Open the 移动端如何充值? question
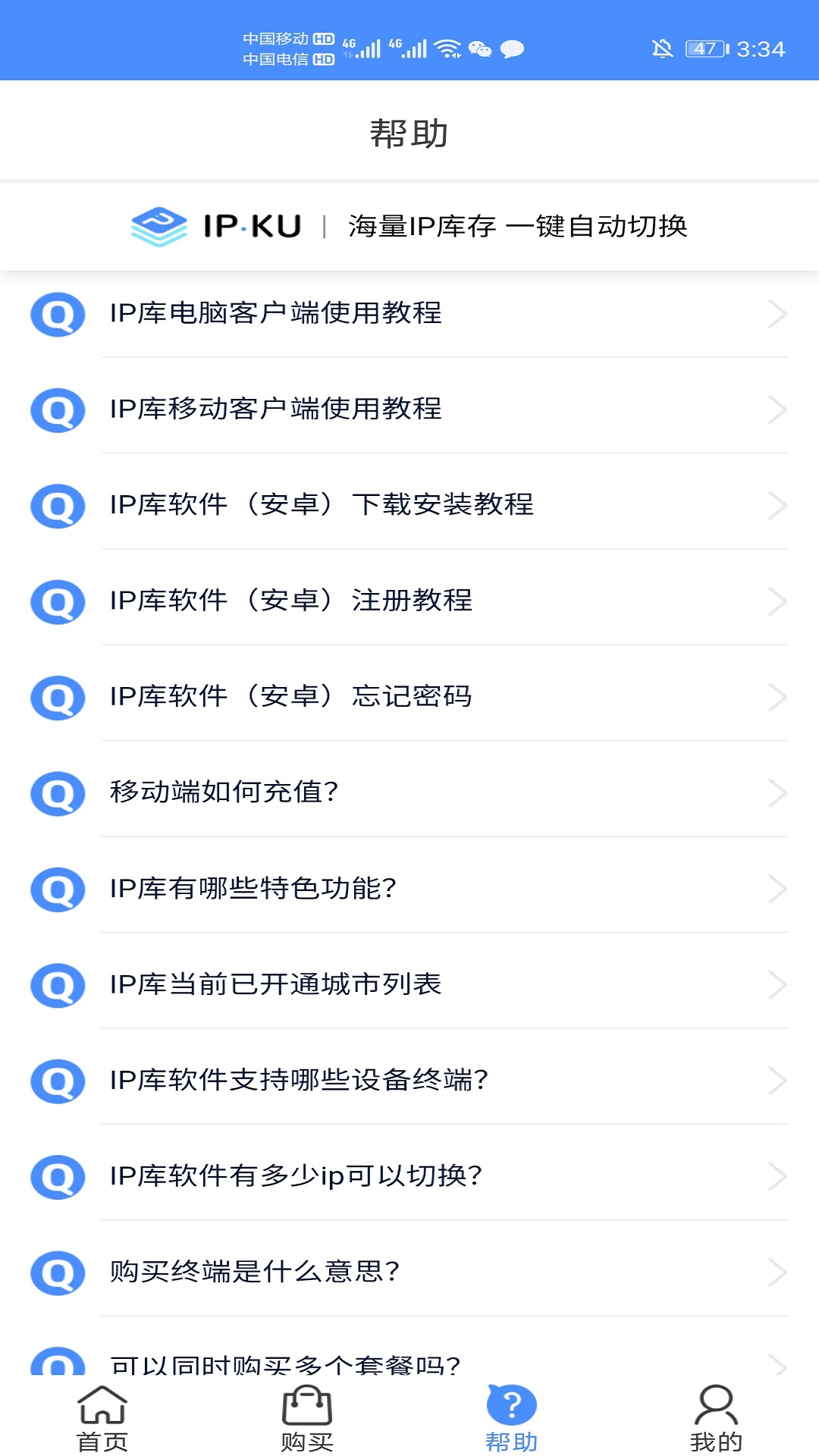Screen dimensions: 819x1456 tap(409, 792)
